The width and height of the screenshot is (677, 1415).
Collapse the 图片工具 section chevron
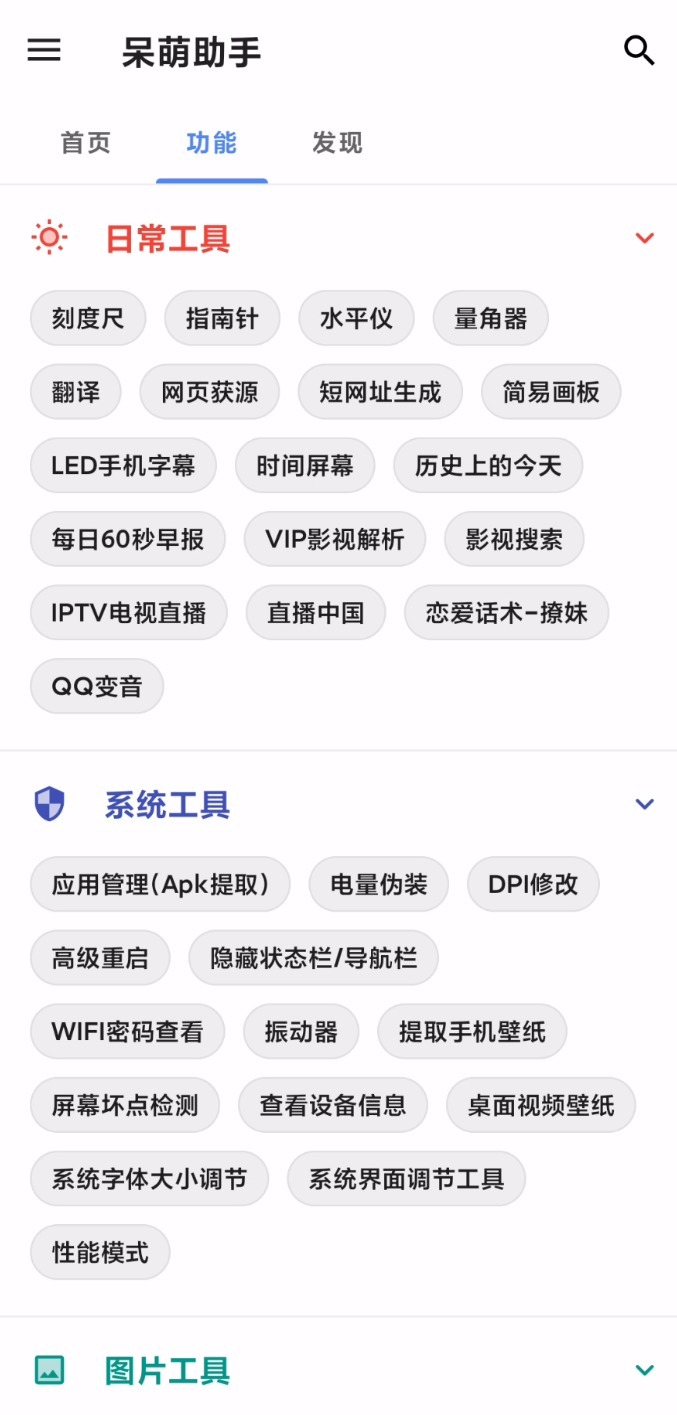coord(644,1370)
